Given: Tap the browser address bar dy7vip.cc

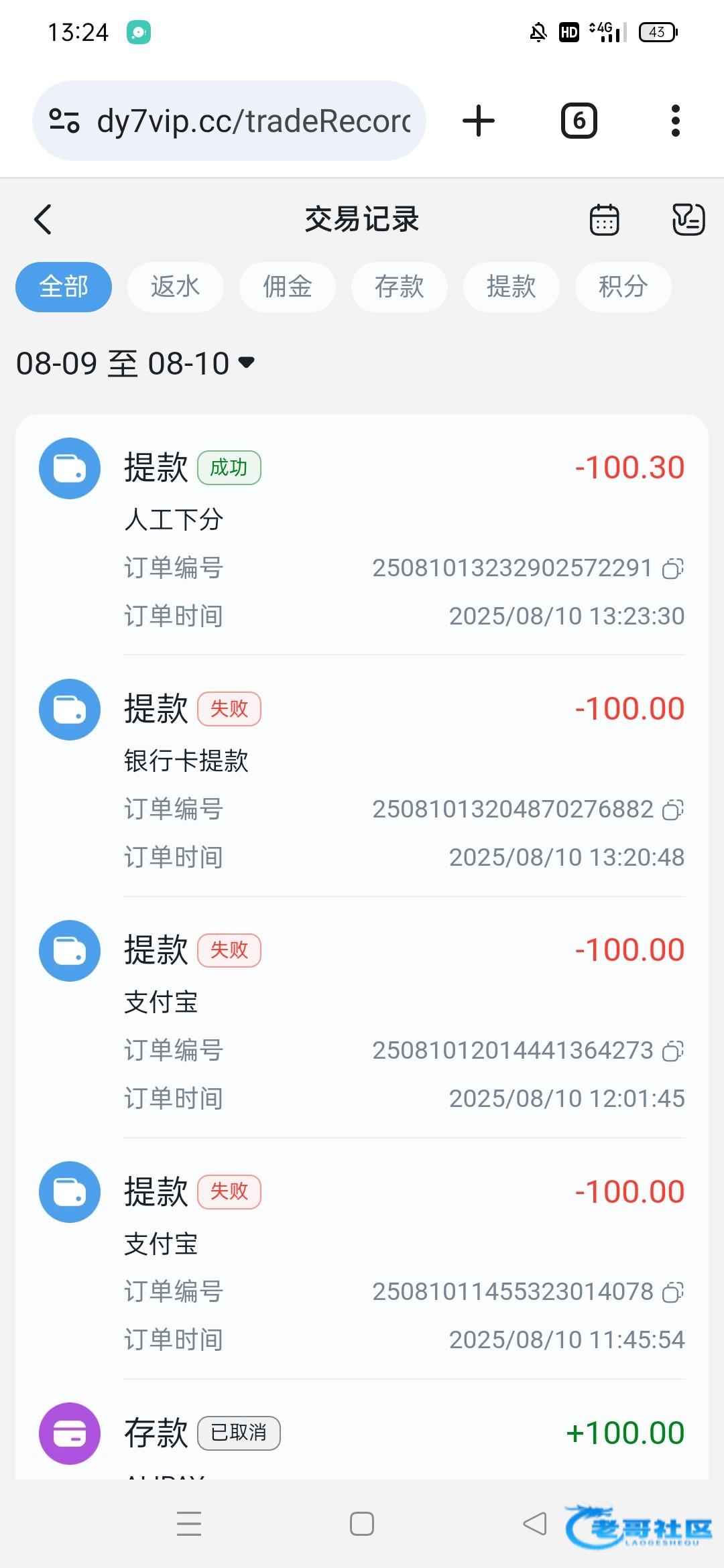Looking at the screenshot, I should point(229,121).
